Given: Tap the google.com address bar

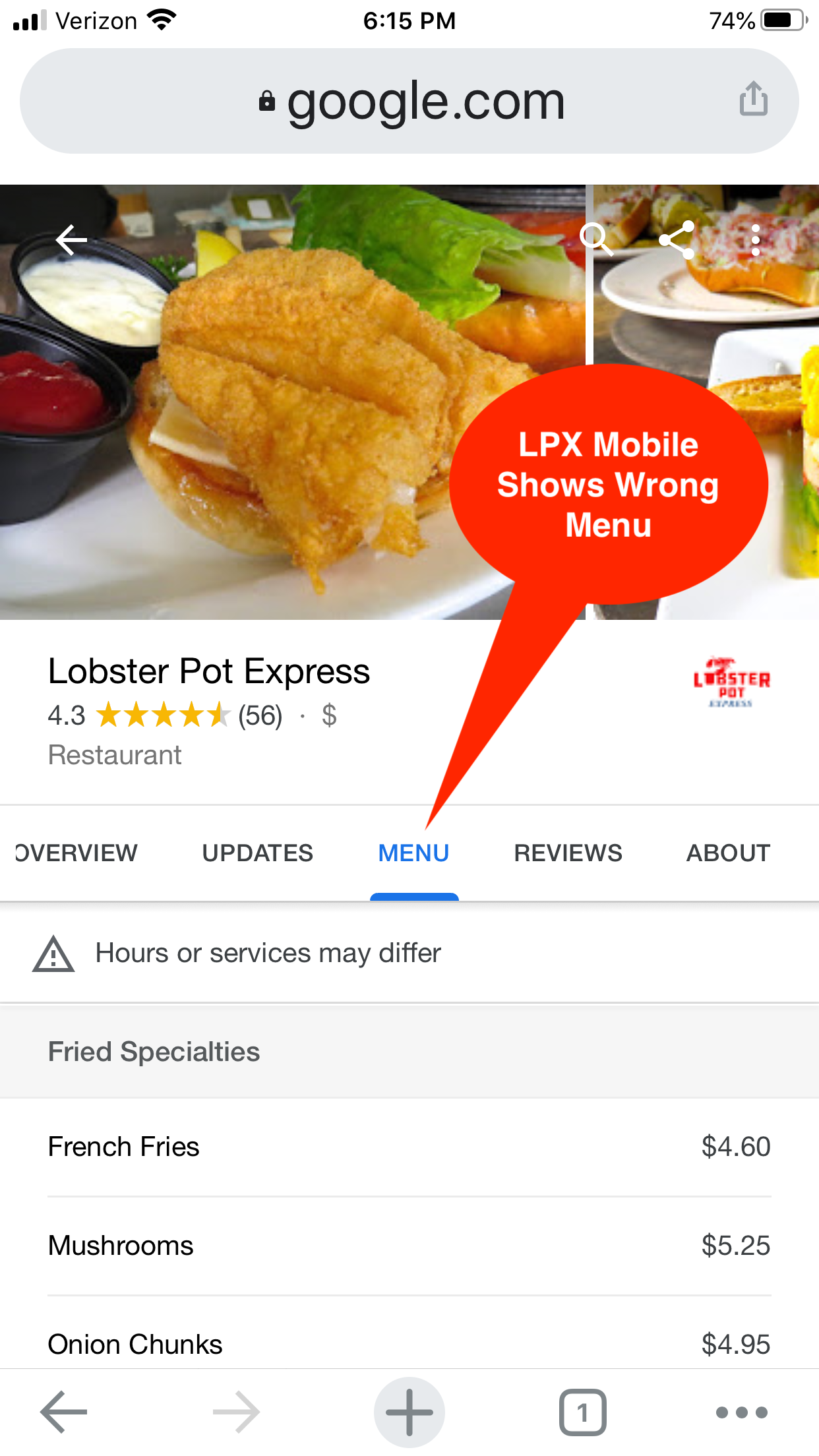Looking at the screenshot, I should 409,100.
